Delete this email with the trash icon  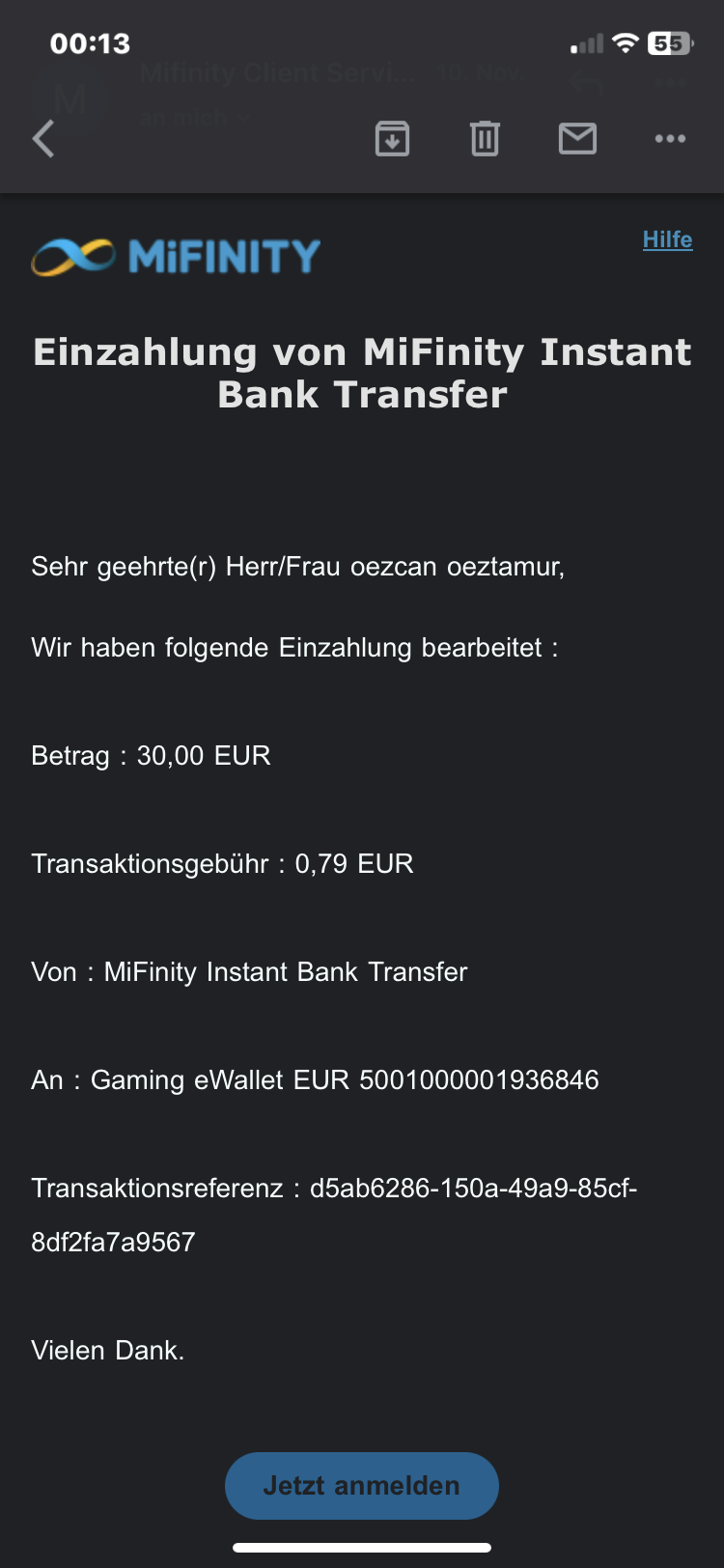[485, 139]
